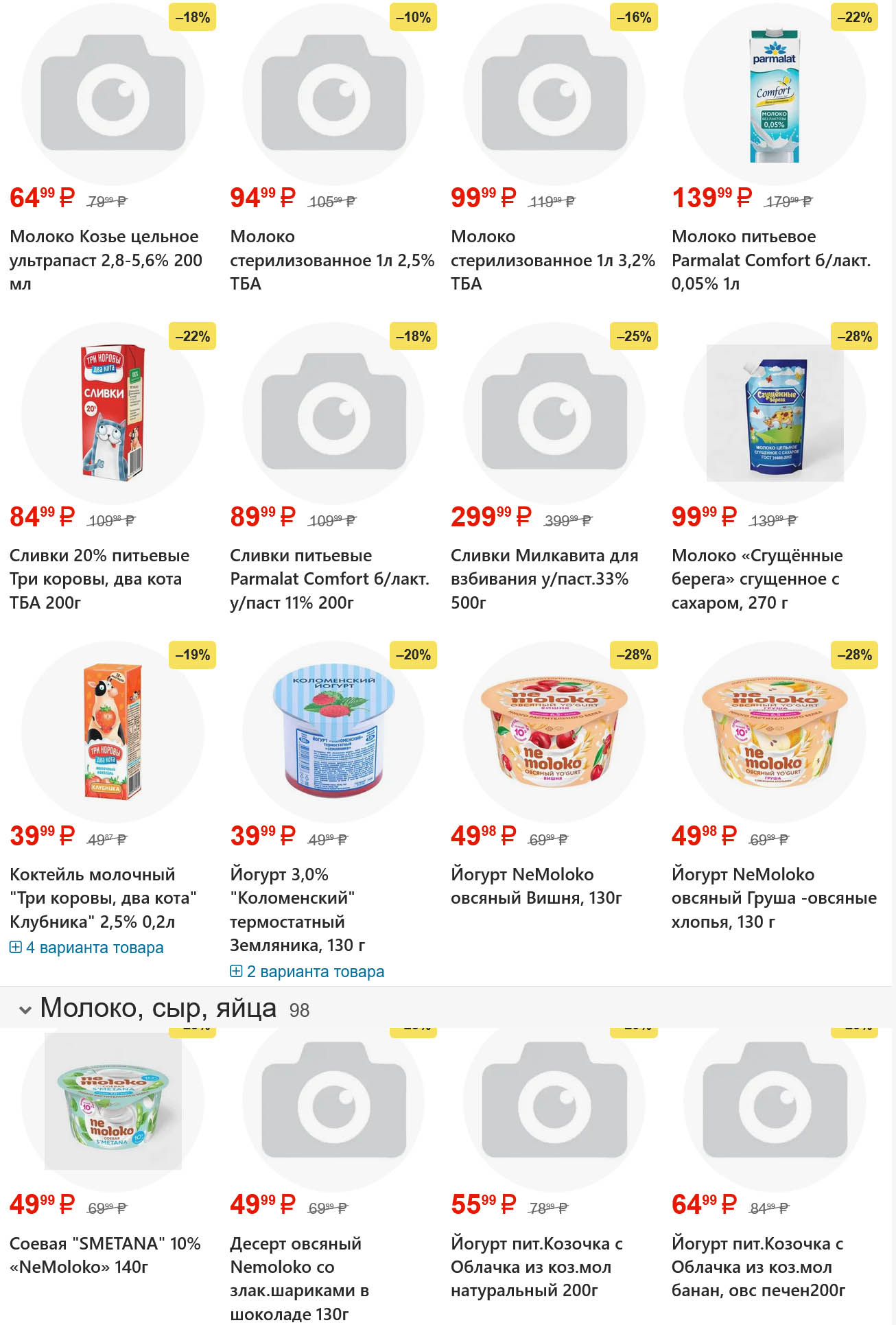This screenshot has width=896, height=1325.
Task: Open Йогурт пит.Козочка натуральный 200г
Action: click(x=537, y=1267)
